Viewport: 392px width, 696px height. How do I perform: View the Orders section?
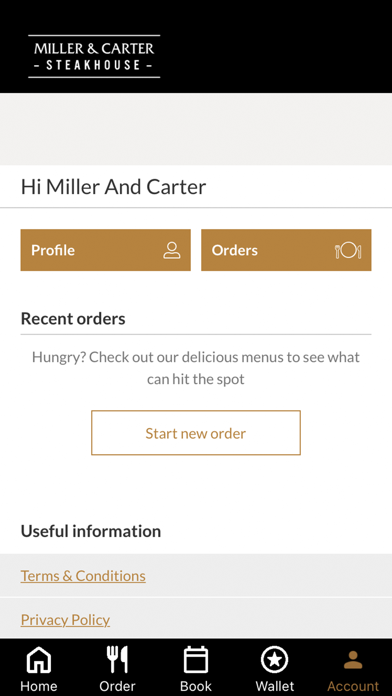(286, 250)
